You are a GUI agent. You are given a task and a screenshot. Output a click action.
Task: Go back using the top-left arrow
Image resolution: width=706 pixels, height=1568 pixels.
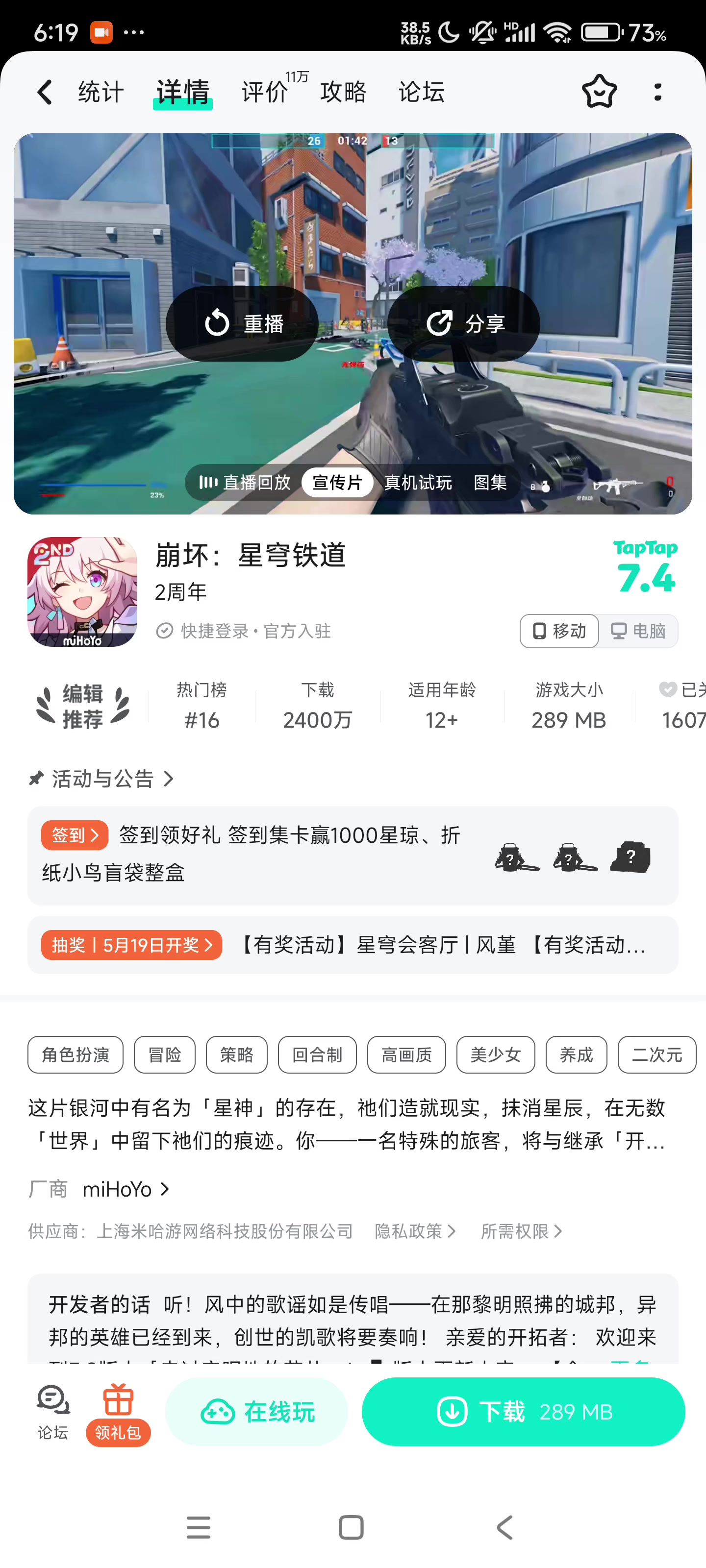[45, 92]
